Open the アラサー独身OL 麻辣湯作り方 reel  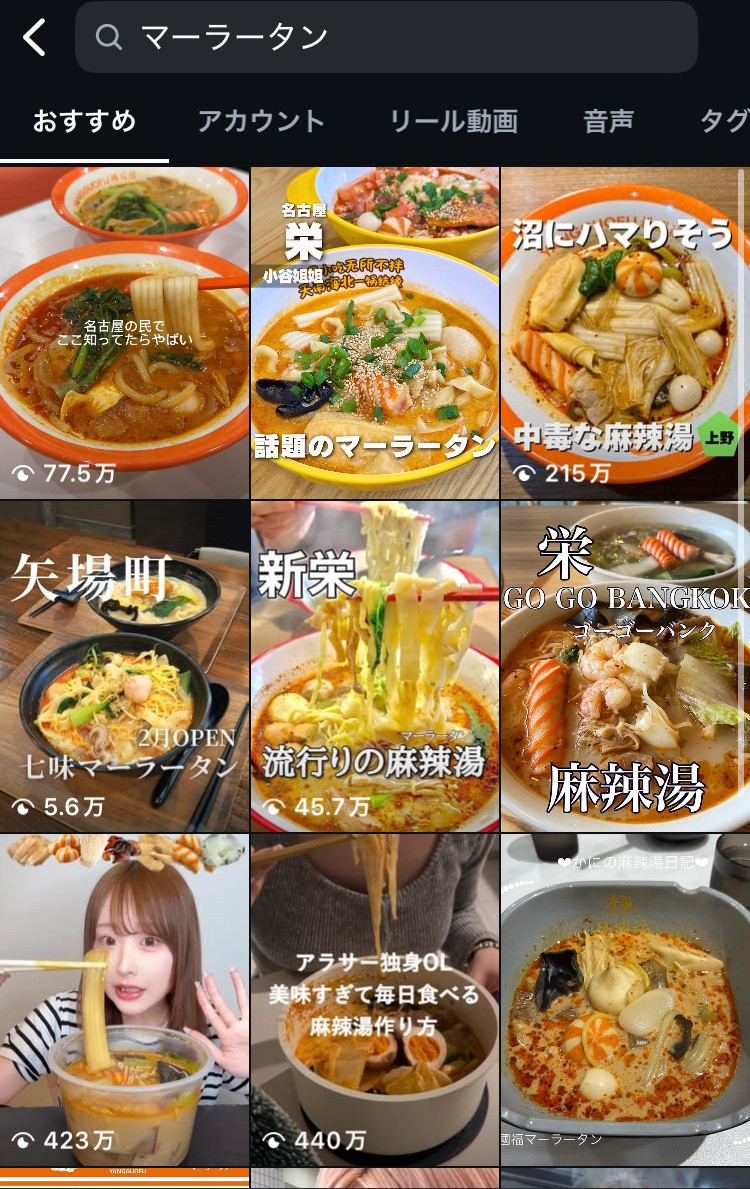tap(374, 1000)
